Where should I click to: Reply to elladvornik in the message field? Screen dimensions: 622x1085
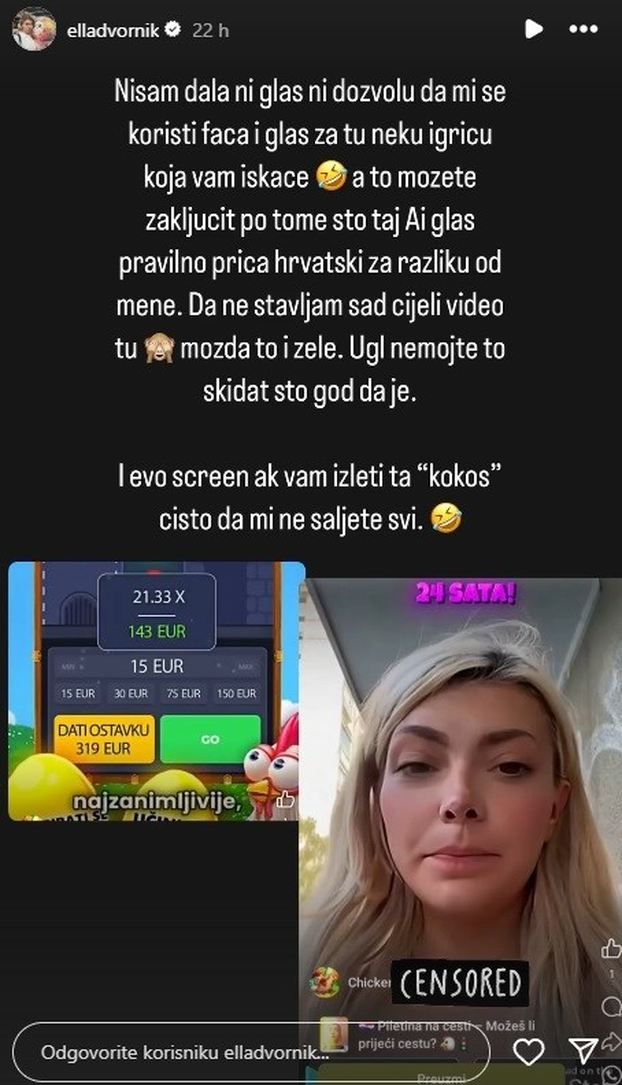click(250, 1053)
